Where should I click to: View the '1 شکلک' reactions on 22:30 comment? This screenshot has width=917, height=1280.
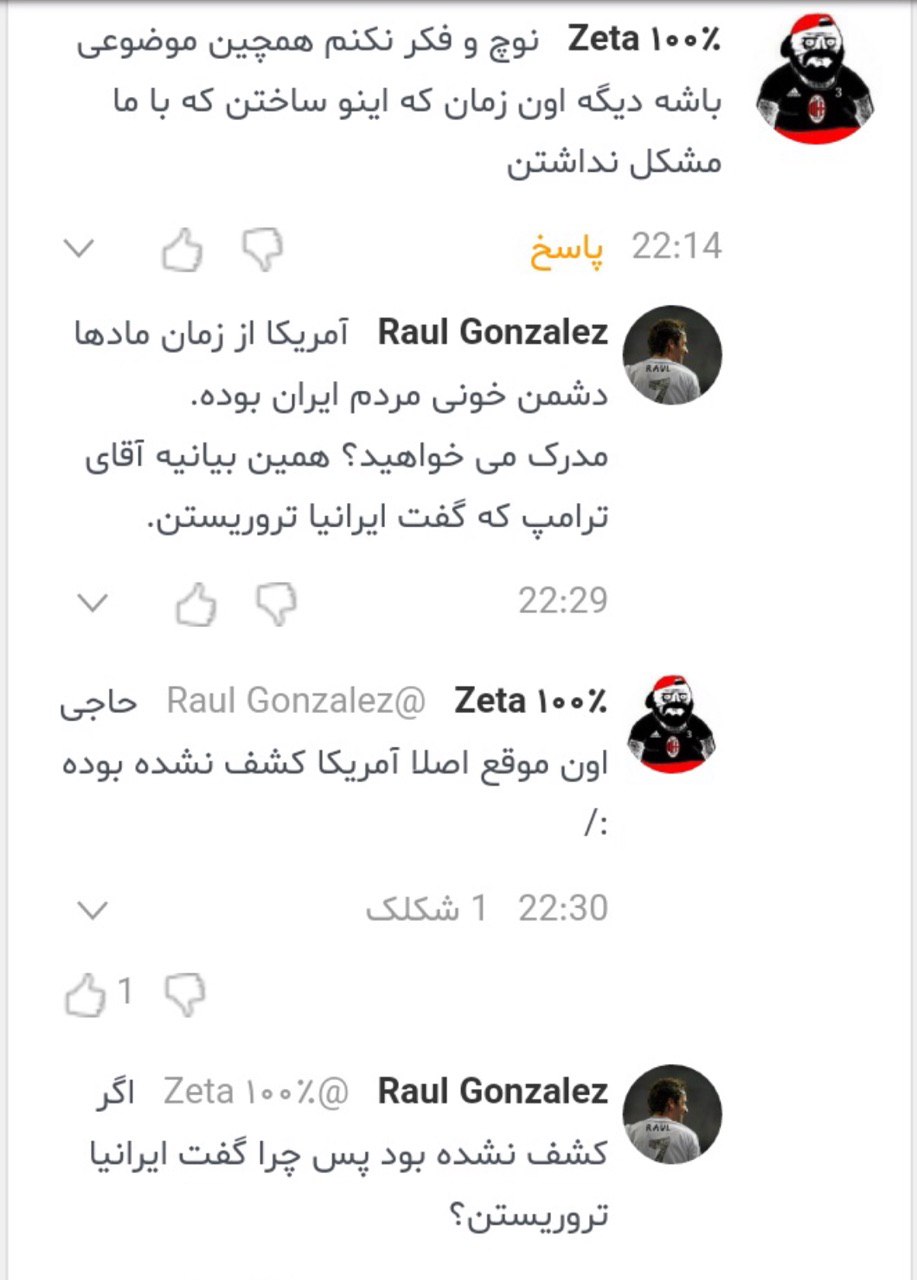click(427, 909)
